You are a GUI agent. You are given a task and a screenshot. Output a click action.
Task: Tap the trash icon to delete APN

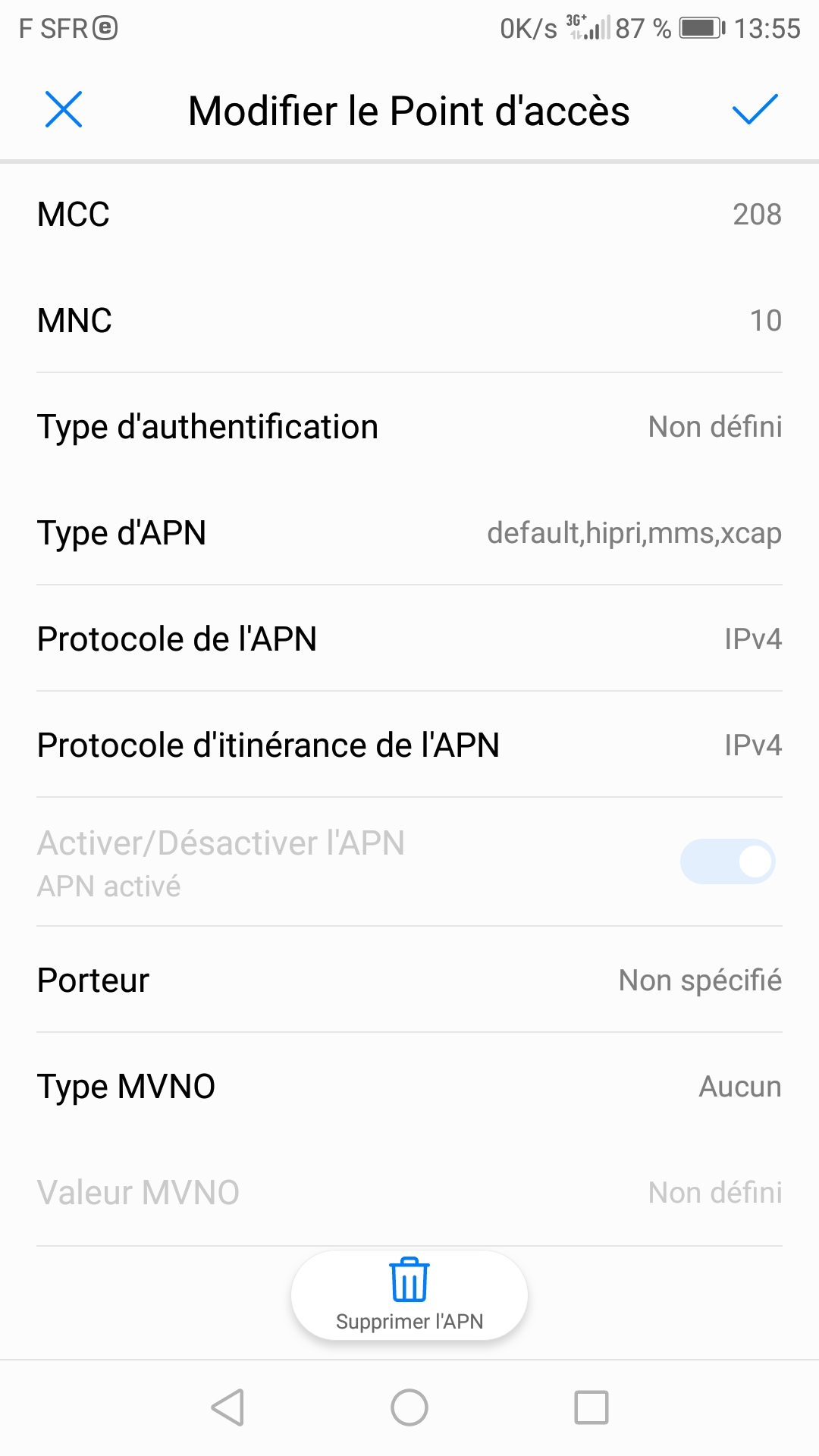point(409,1279)
